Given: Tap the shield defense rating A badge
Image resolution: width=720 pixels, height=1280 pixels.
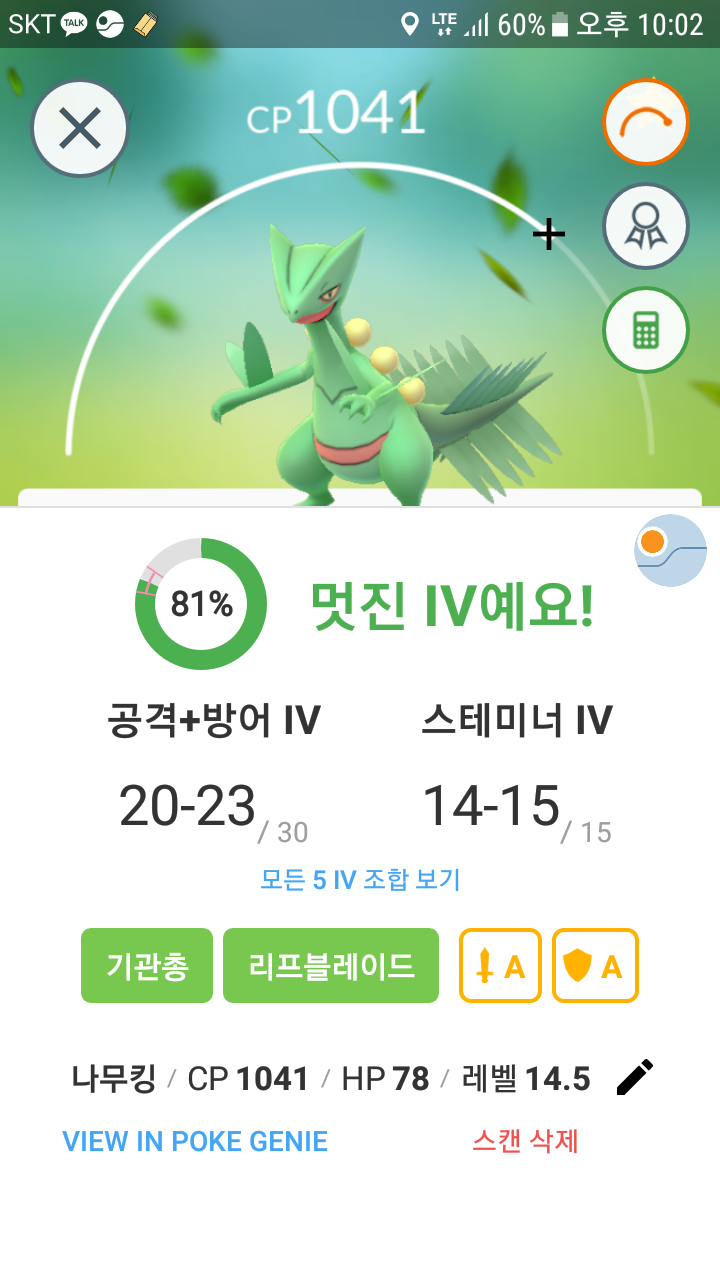Looking at the screenshot, I should (595, 966).
